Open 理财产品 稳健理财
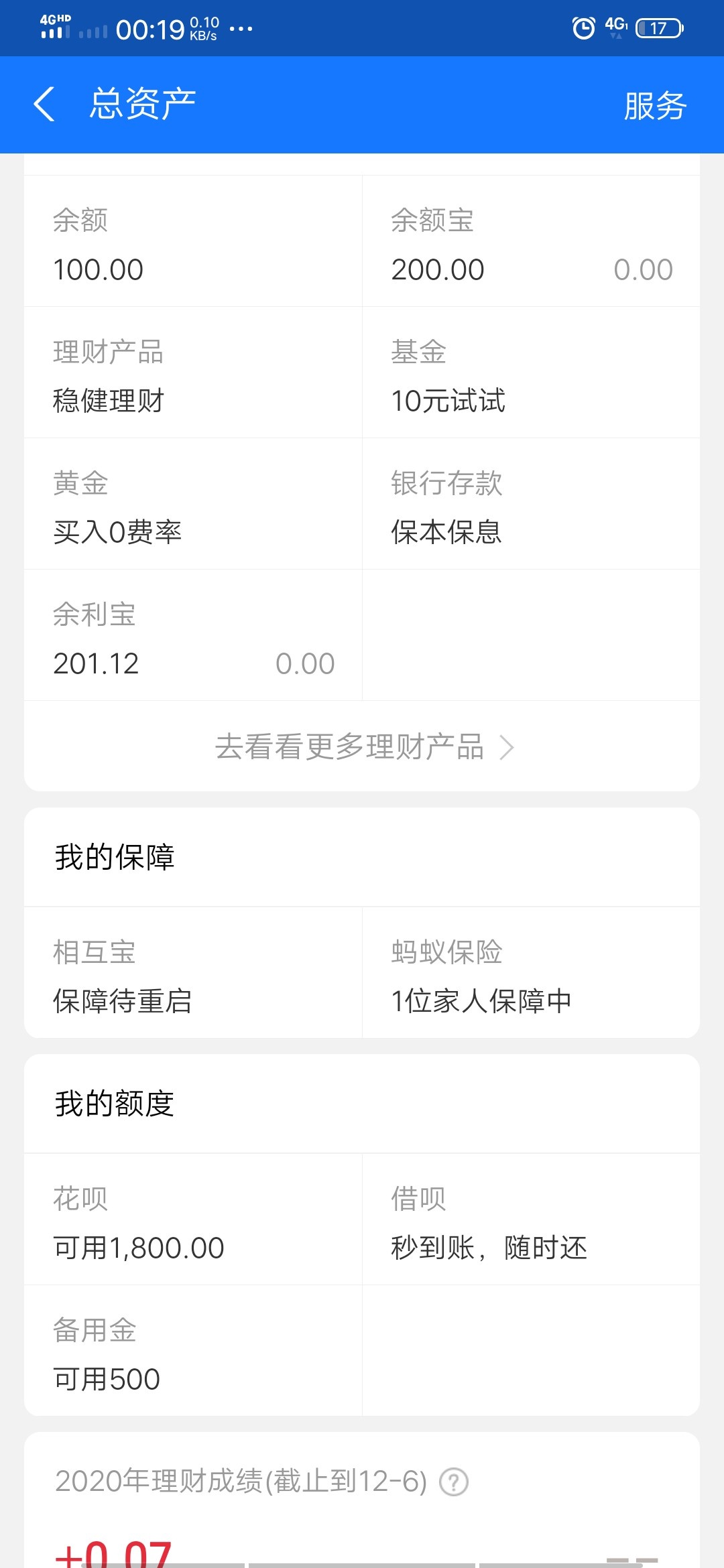The image size is (724, 1568). (x=193, y=373)
